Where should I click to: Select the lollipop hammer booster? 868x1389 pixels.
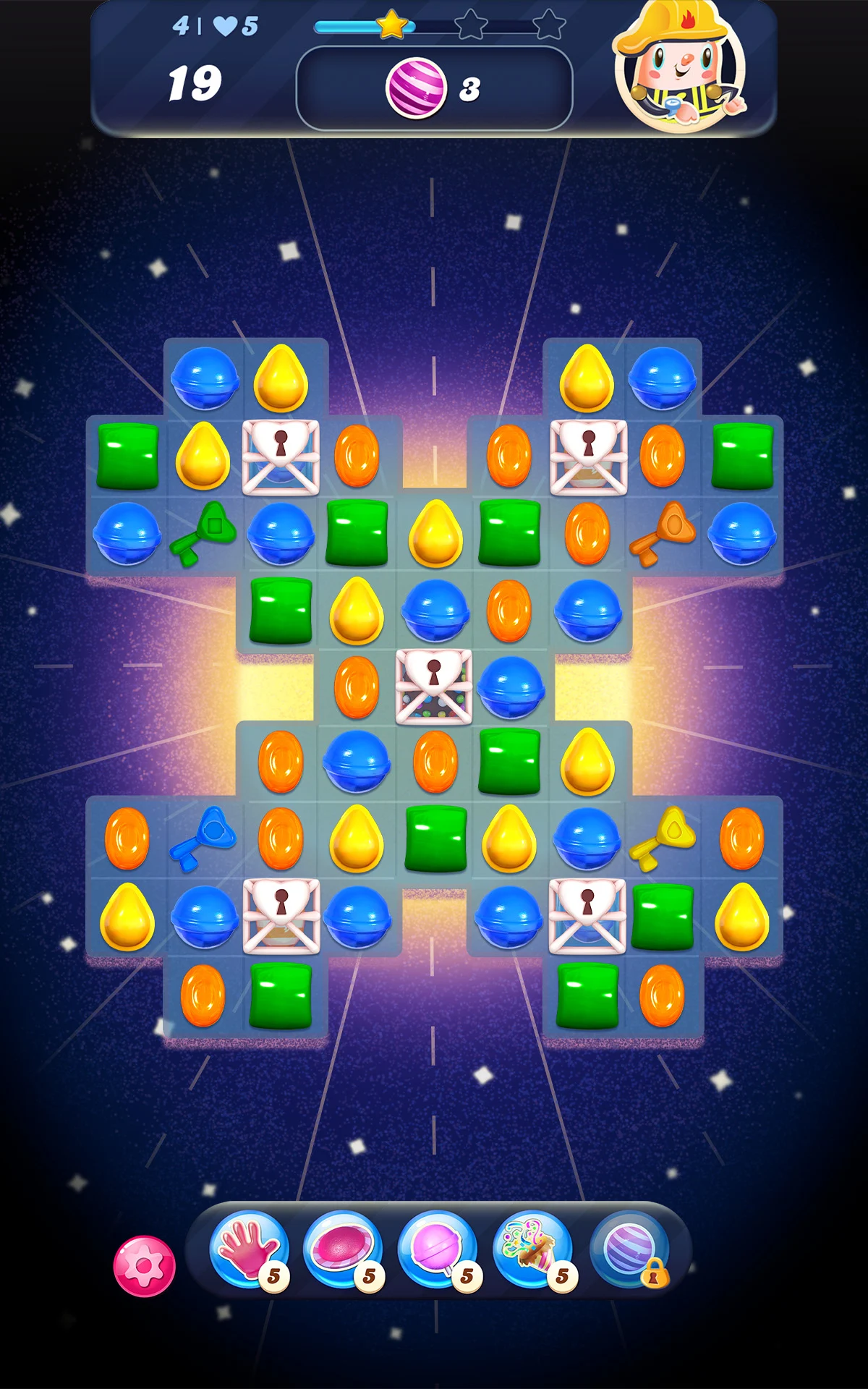click(436, 1250)
